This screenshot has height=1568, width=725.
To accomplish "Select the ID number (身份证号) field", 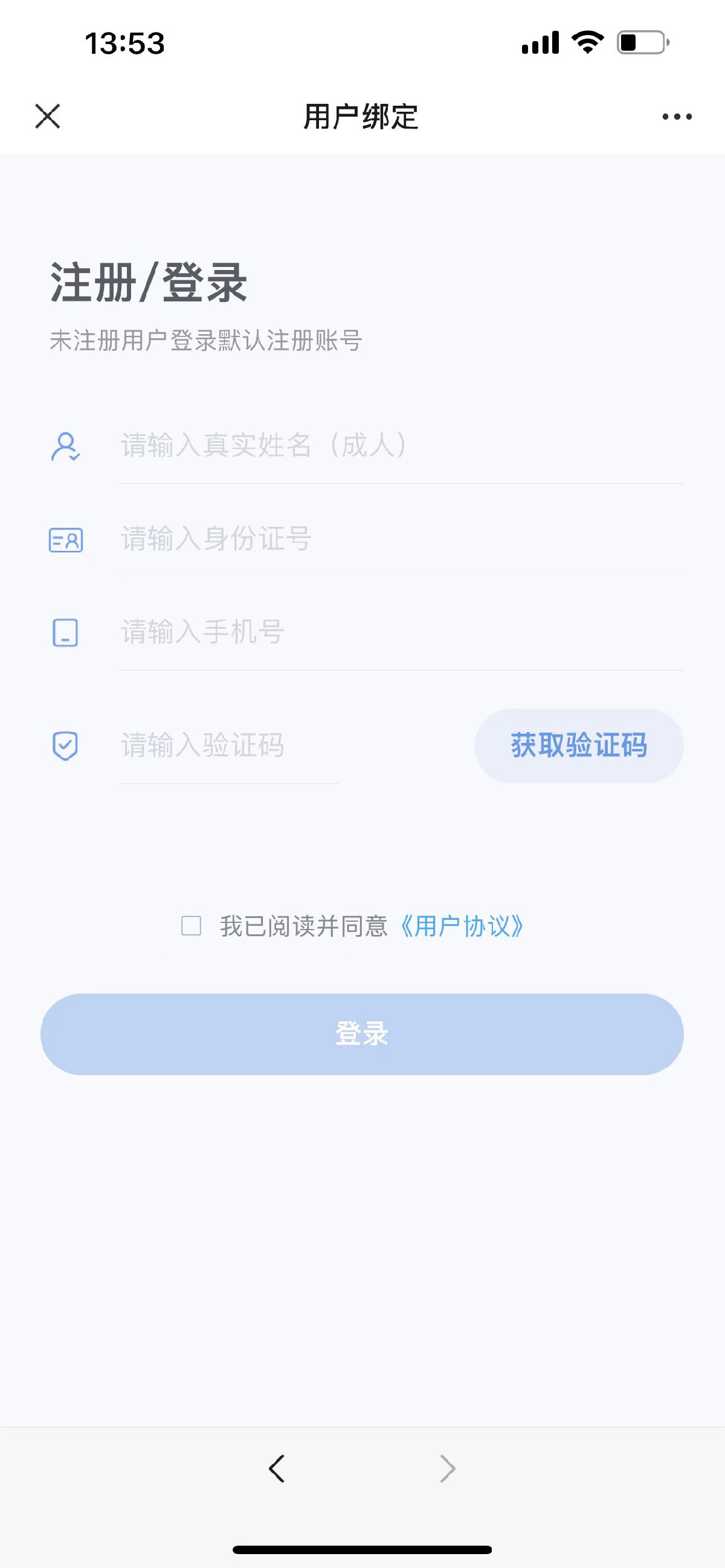I will pos(401,539).
